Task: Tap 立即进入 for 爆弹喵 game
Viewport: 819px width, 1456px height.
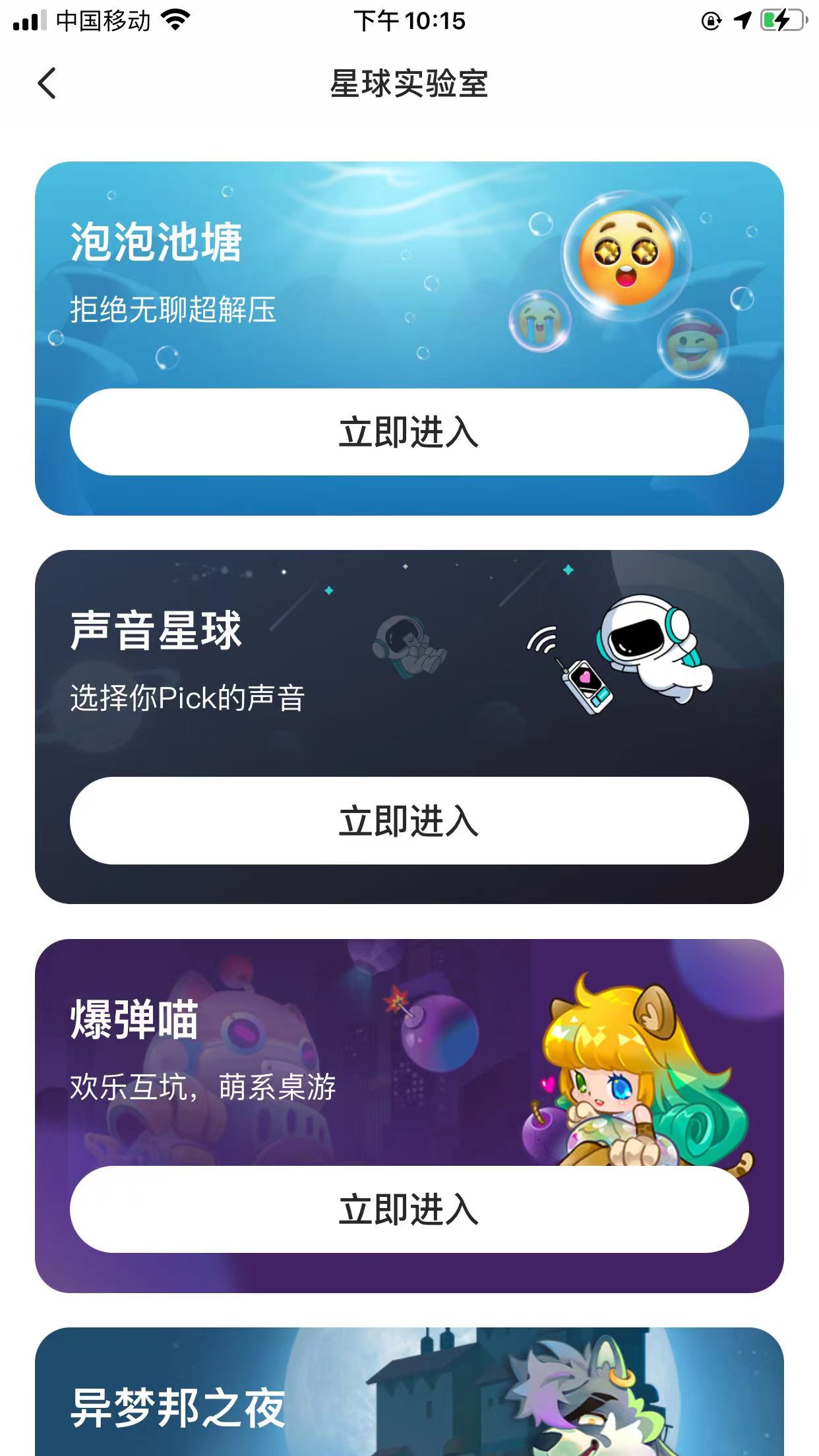Action: click(x=409, y=1209)
